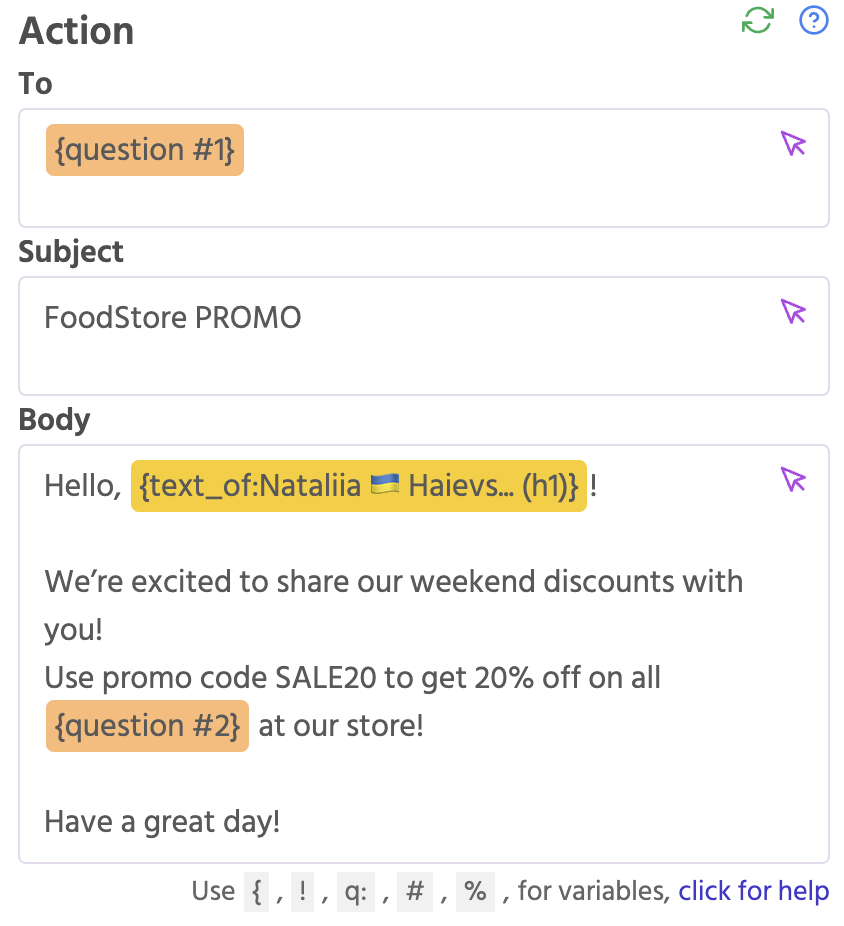Select the {text_of:Nataliia} variable chip
Viewport: 844px width, 926px height.
358,487
